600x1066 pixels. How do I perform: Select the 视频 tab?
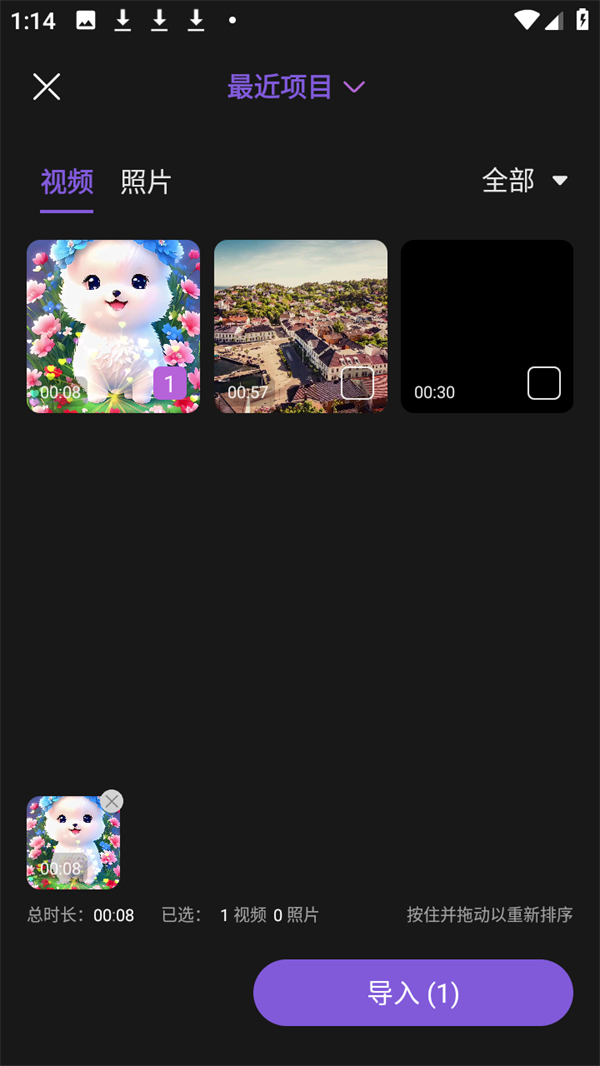[67, 181]
